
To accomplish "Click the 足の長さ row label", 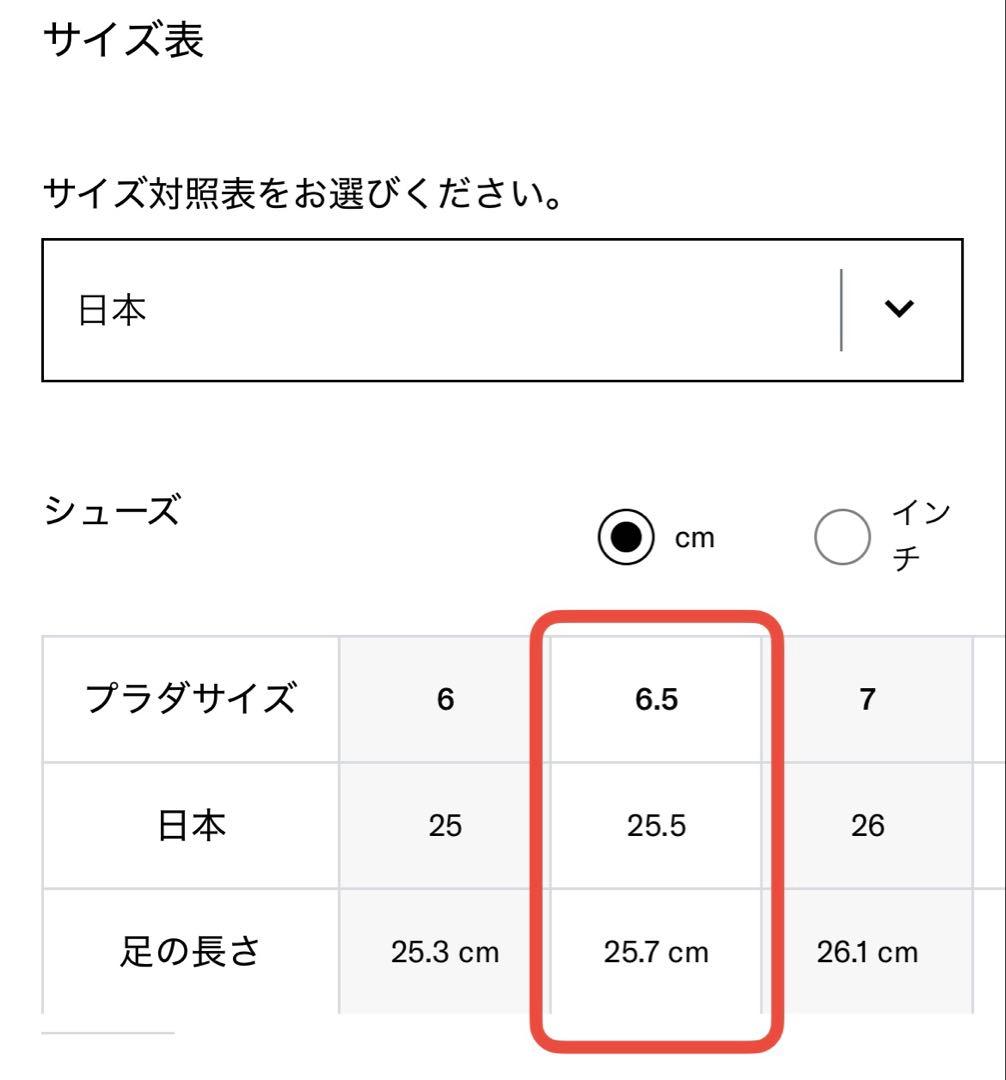I will (190, 953).
